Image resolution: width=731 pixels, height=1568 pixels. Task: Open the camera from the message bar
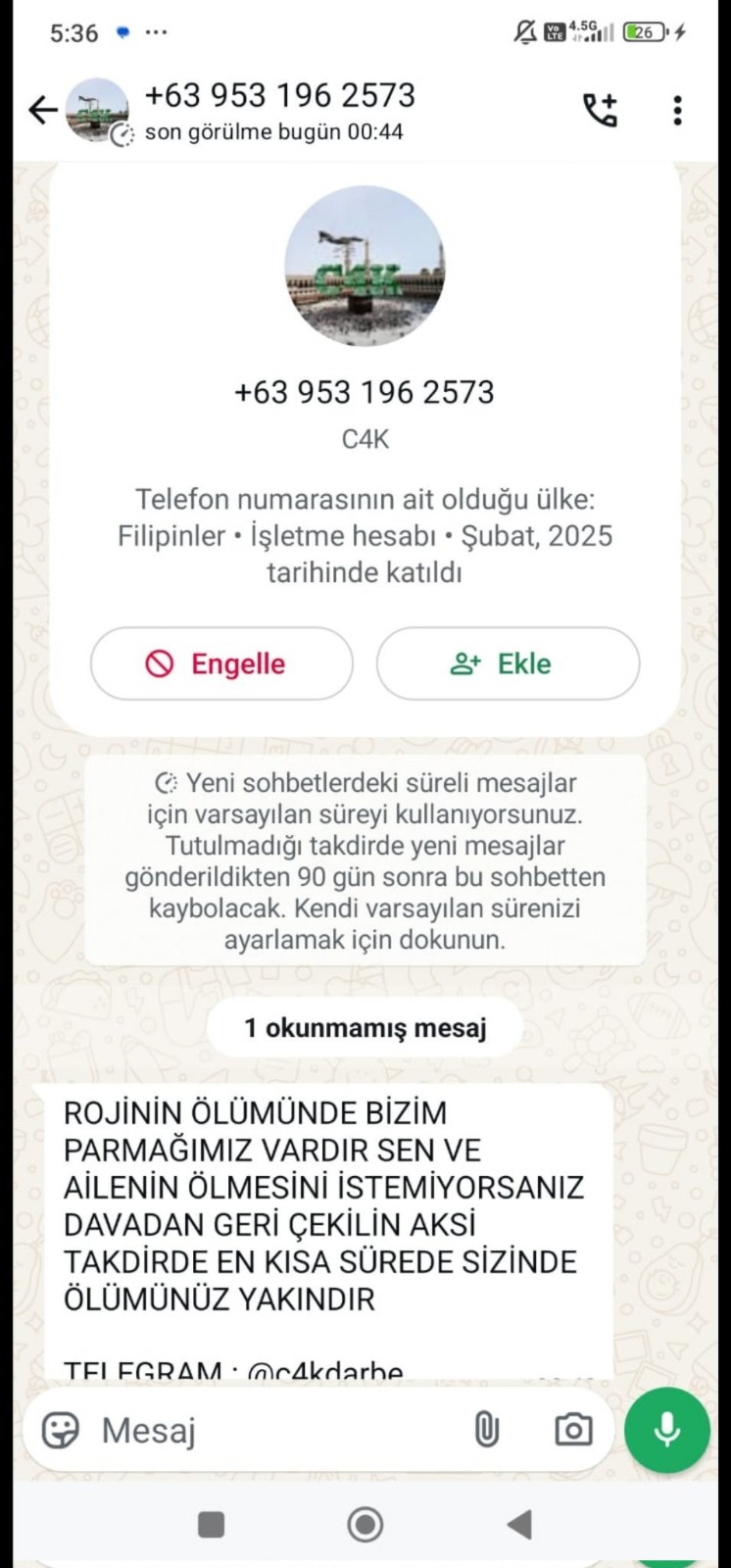(x=572, y=1430)
